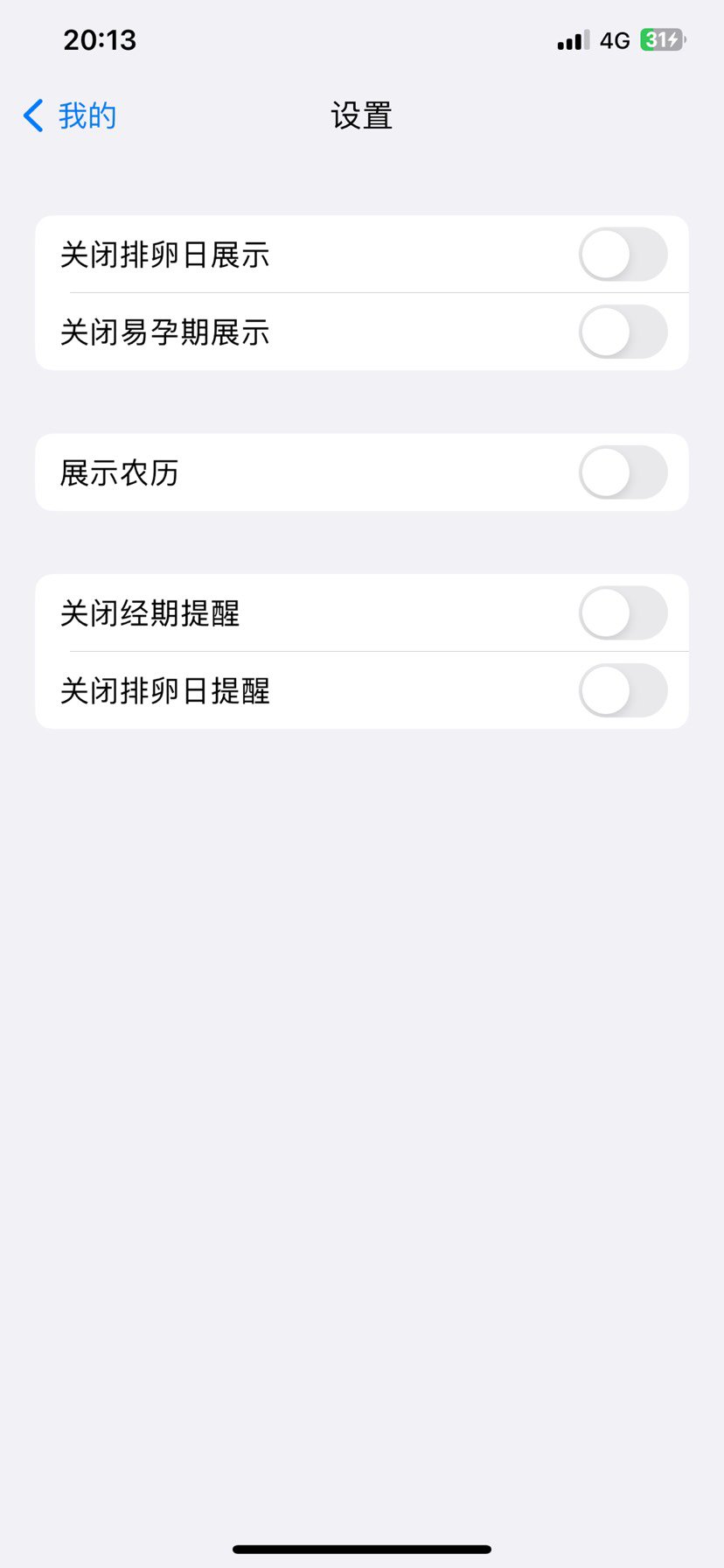Turn on 展示农历 lunar calendar

tap(623, 472)
